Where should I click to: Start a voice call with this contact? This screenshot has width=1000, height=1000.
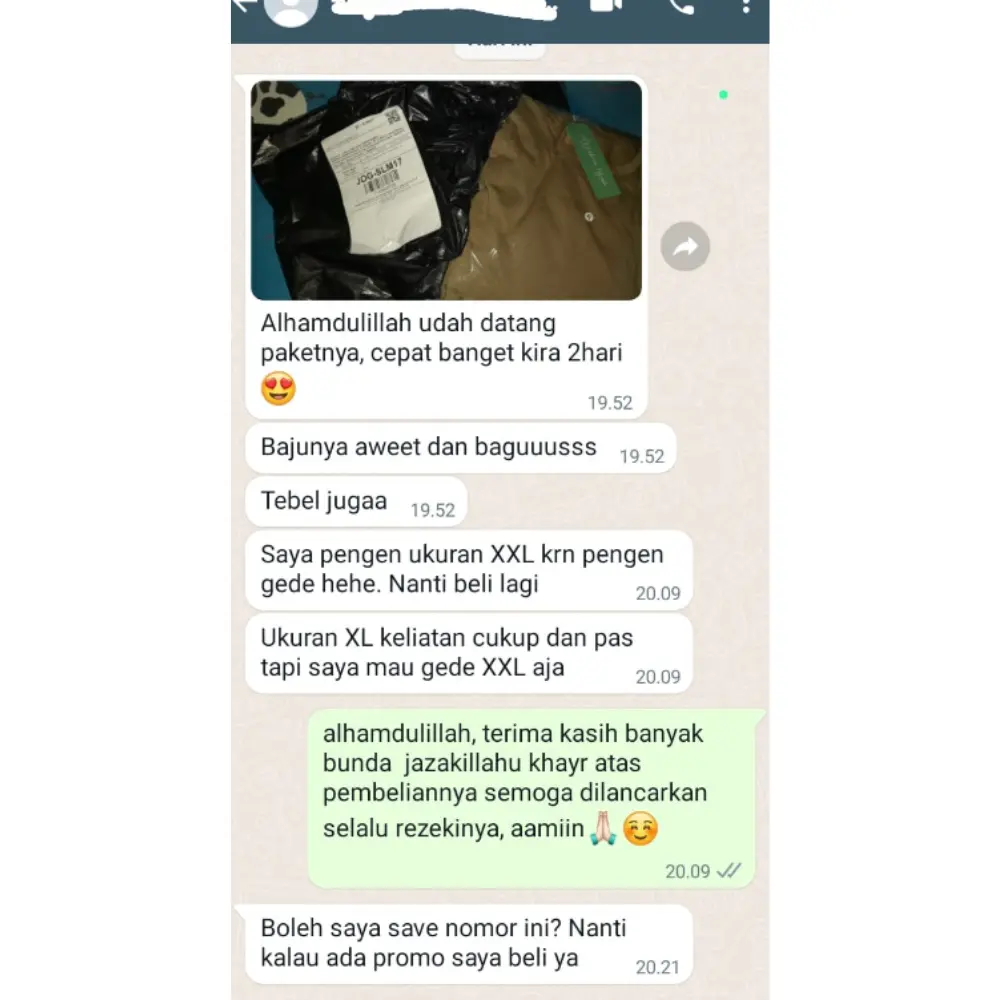click(x=679, y=6)
